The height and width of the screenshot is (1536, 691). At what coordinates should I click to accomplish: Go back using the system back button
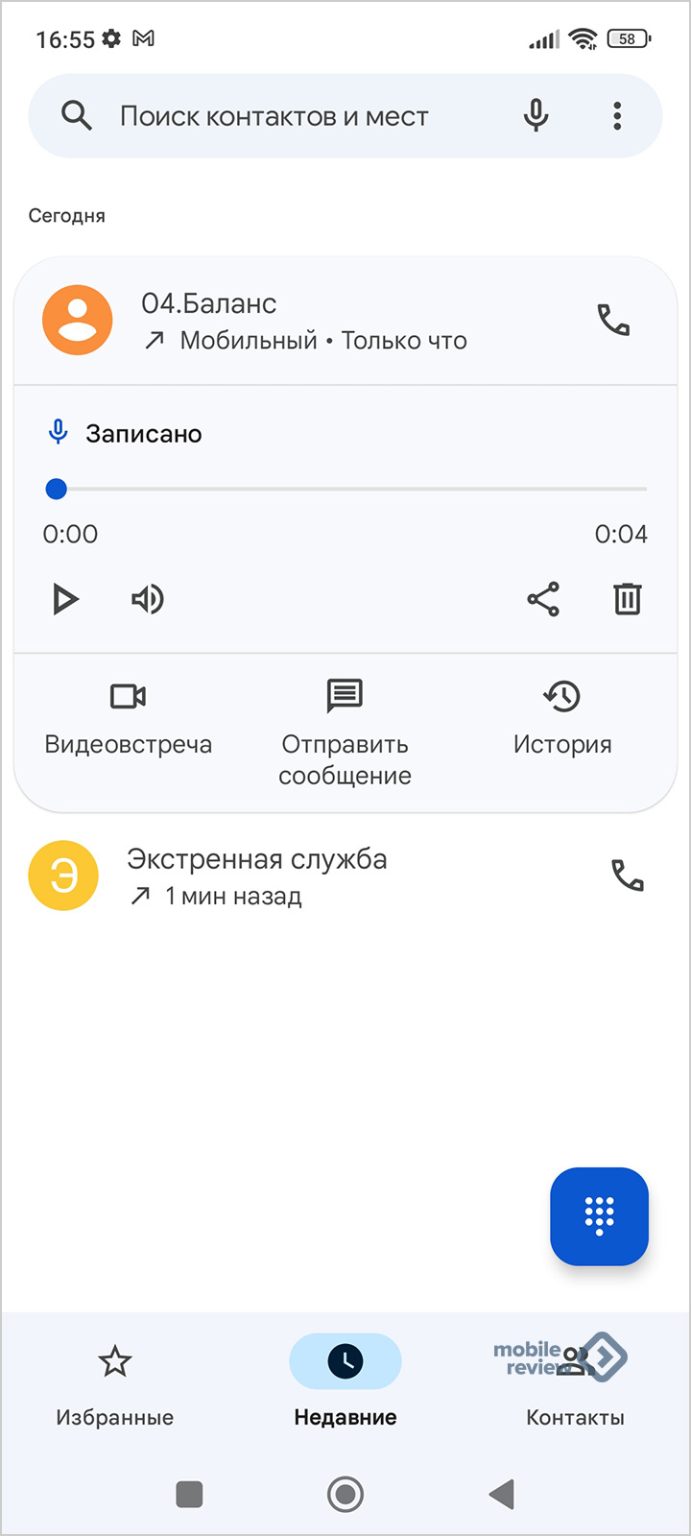point(501,1494)
